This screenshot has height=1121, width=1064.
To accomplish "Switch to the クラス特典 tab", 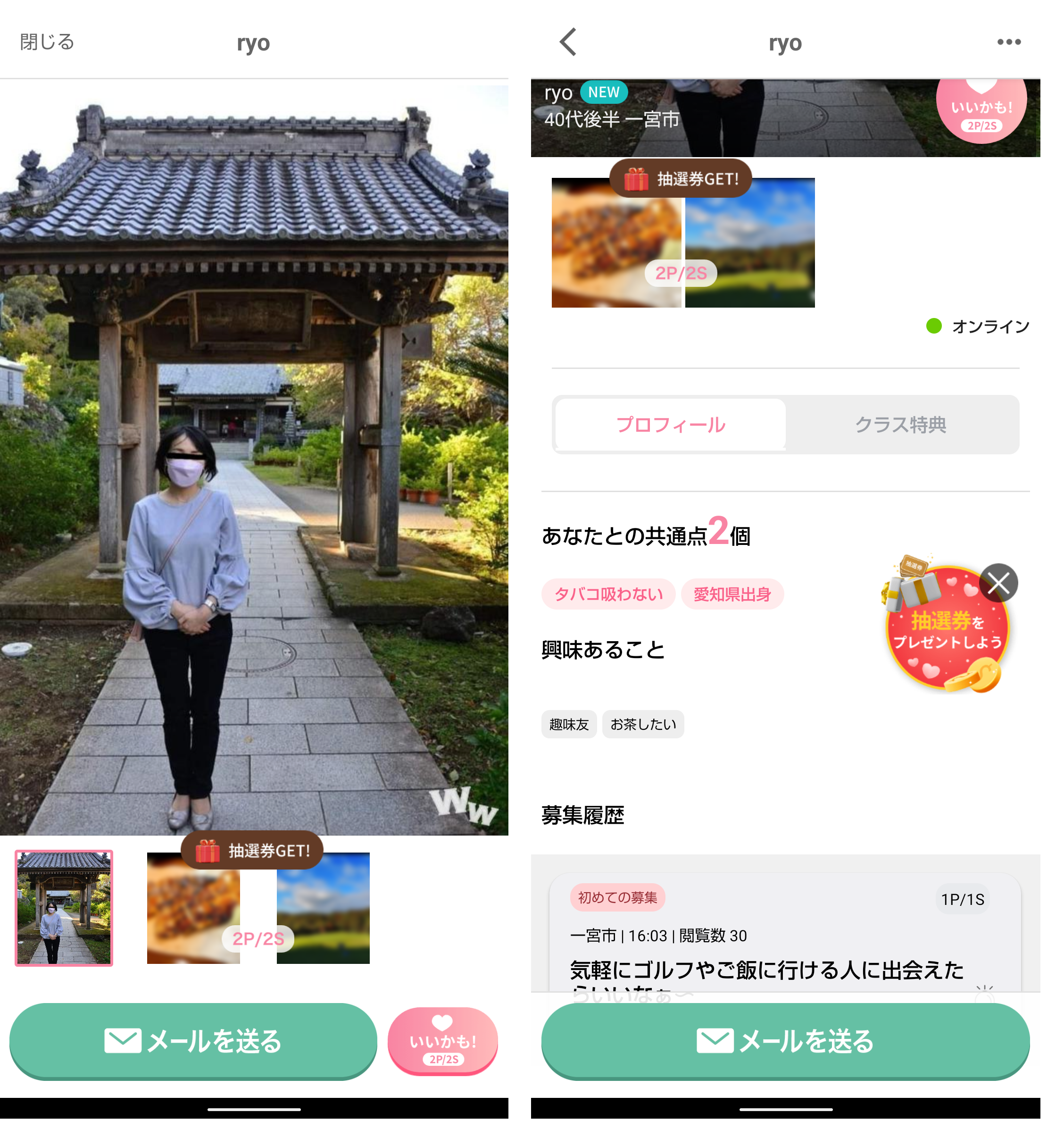I will click(900, 424).
